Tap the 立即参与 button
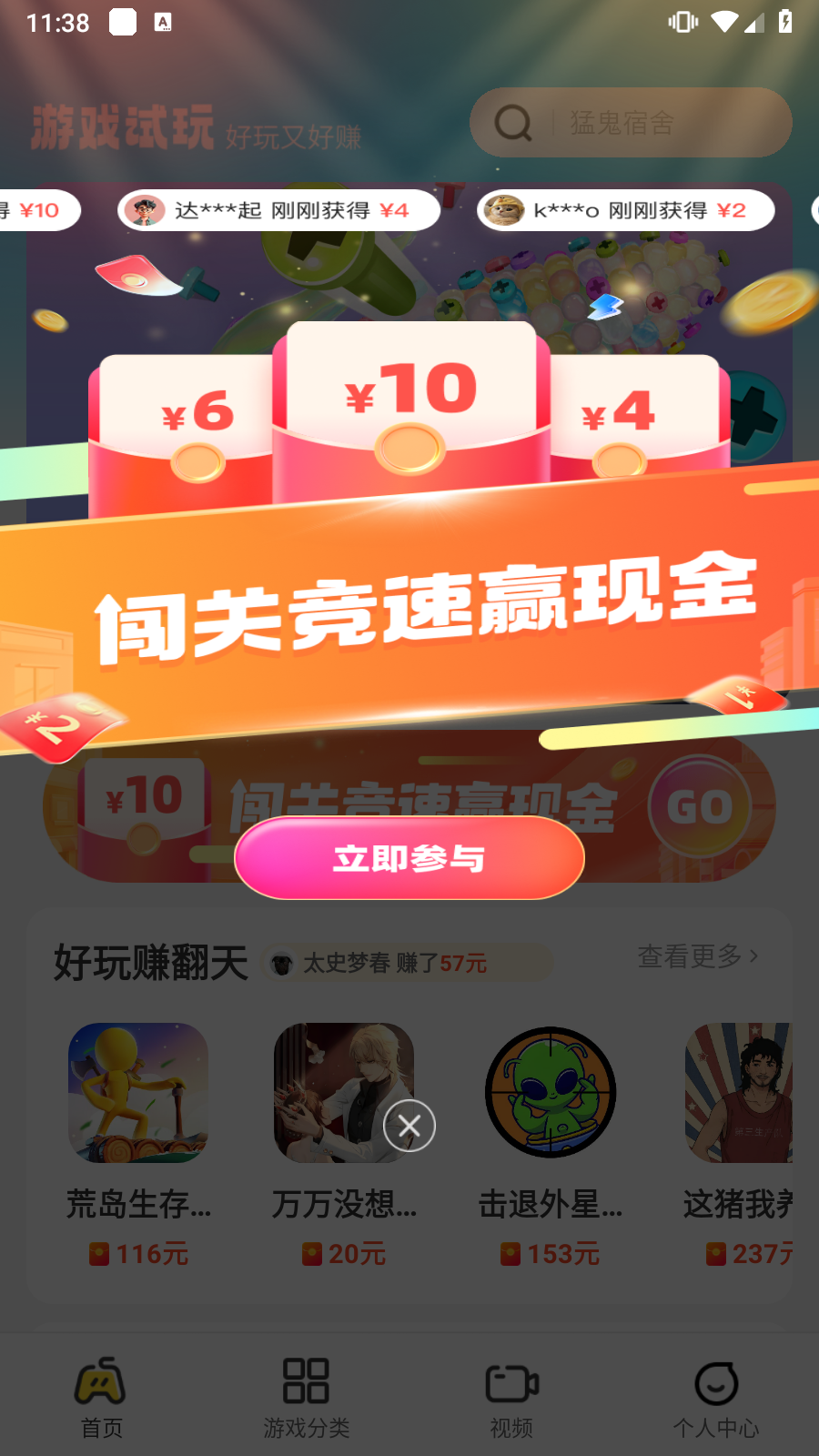 pos(409,858)
